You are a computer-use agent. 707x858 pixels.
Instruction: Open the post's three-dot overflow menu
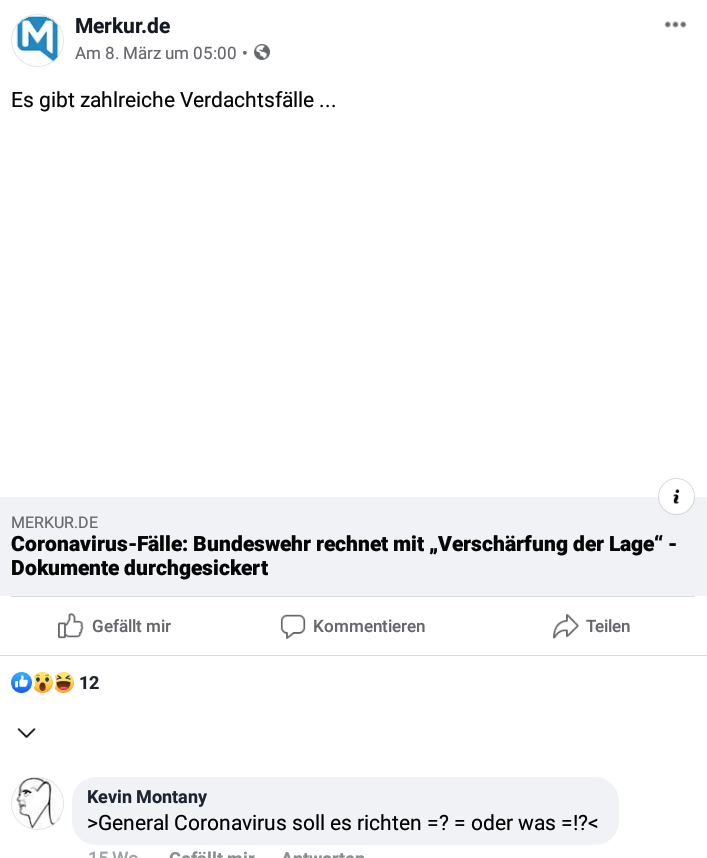pyautogui.click(x=676, y=25)
